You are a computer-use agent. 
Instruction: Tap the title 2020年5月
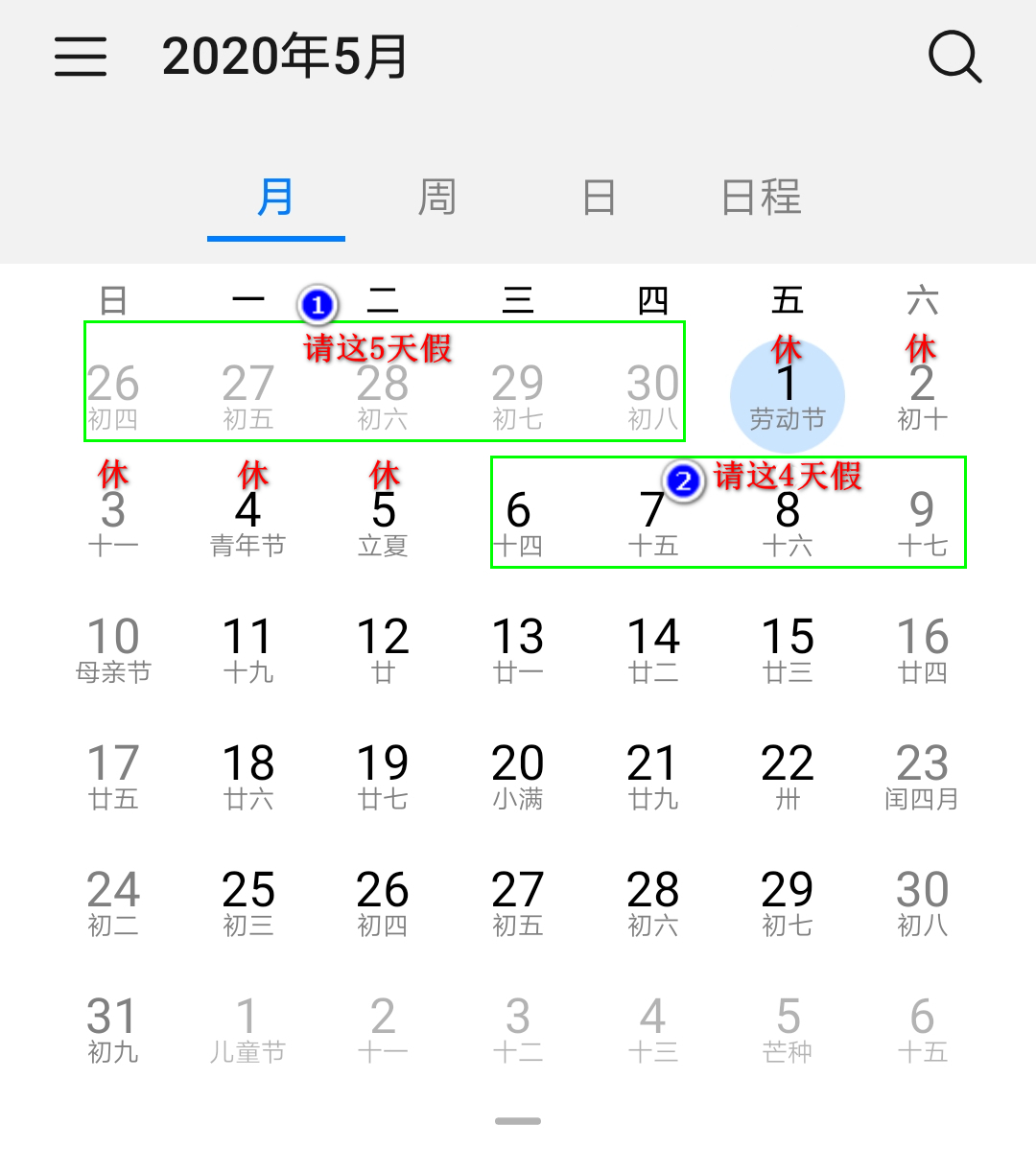coord(285,56)
